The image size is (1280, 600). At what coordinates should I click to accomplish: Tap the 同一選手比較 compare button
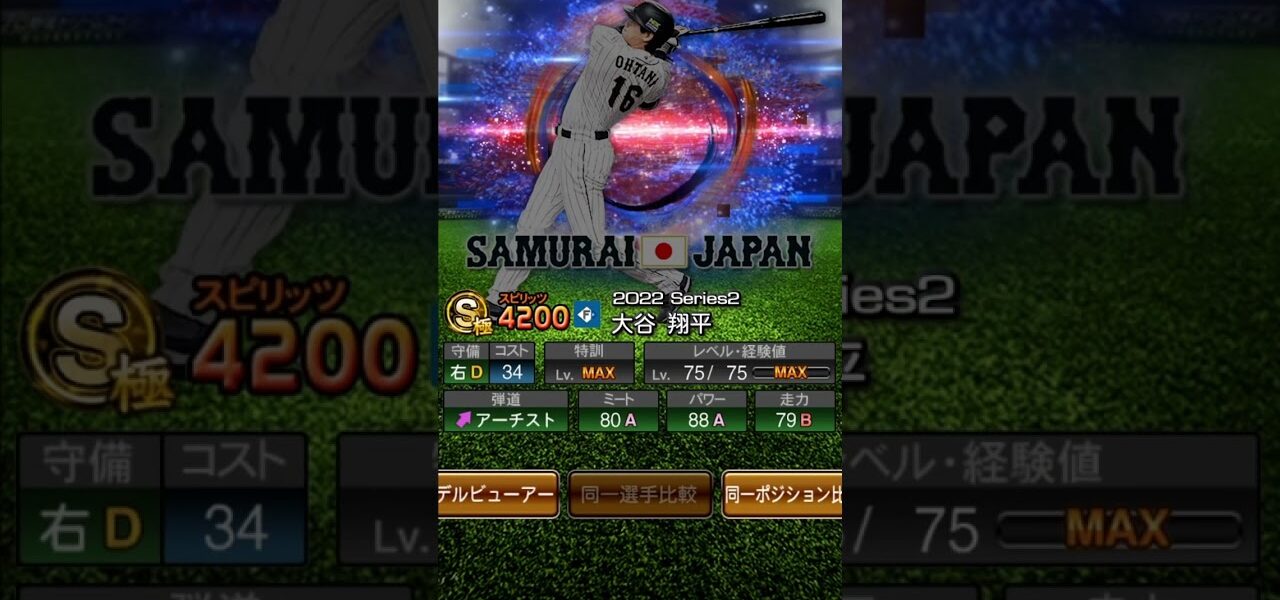[x=640, y=494]
